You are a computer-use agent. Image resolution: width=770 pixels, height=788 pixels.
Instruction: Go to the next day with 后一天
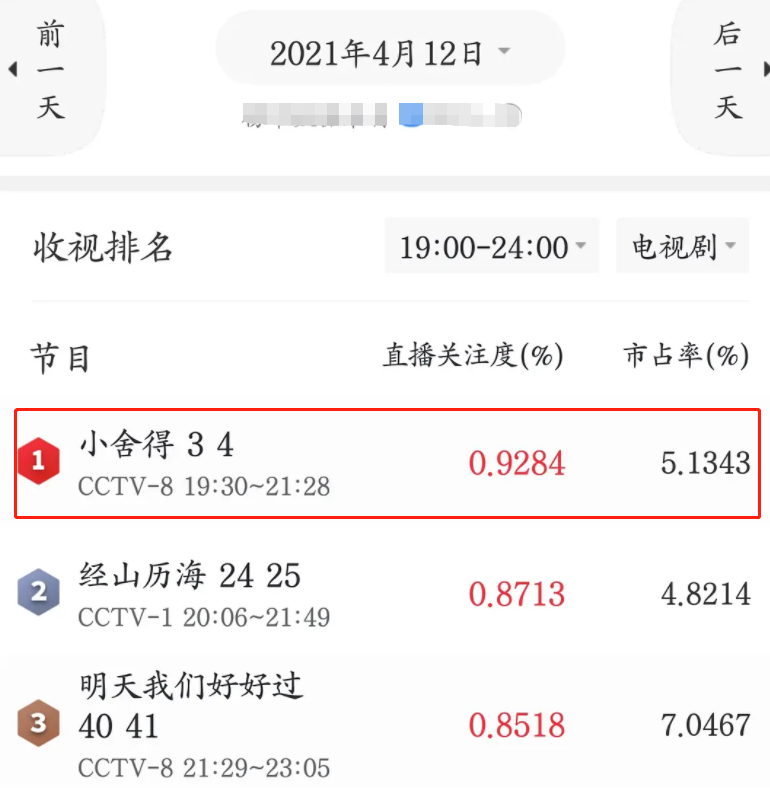coord(727,70)
